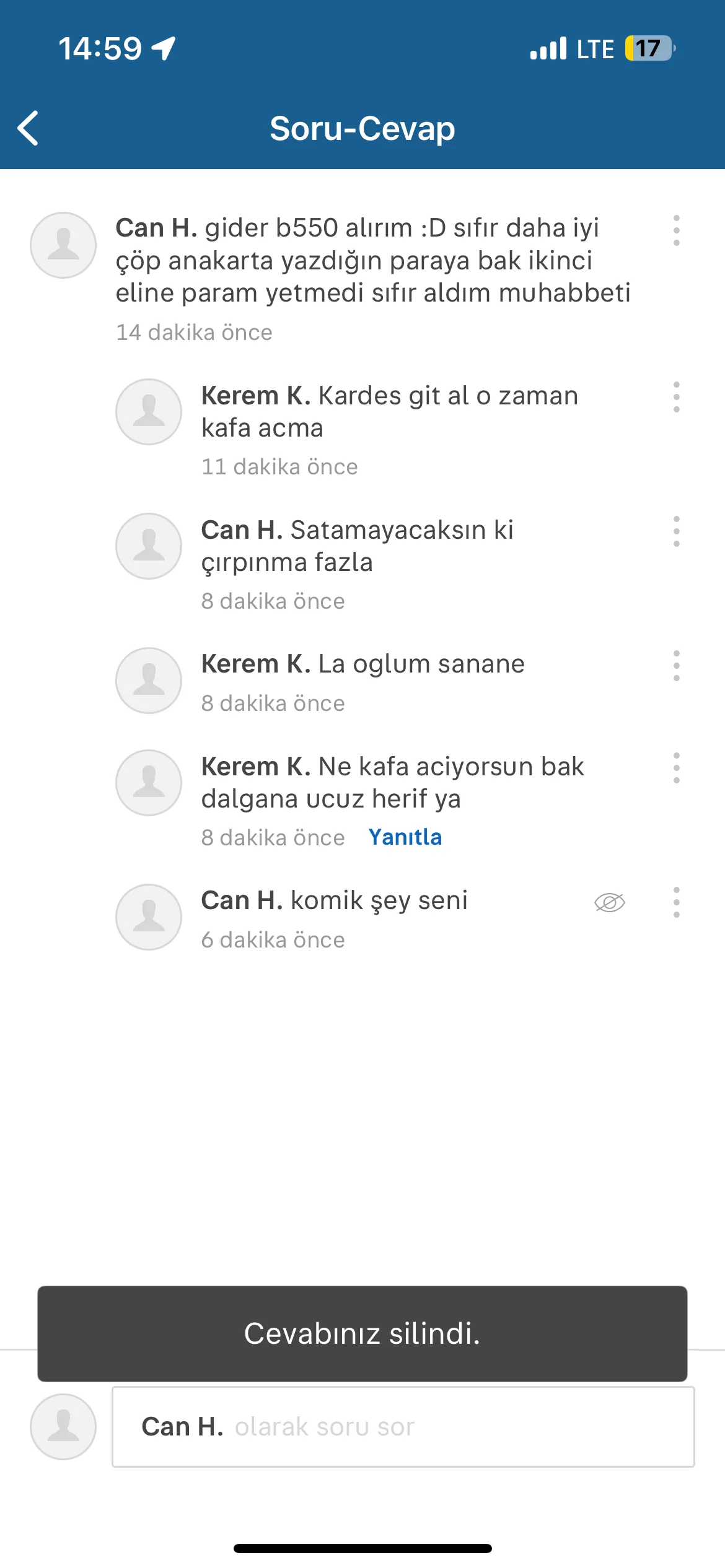Open options for Can H.'s b550 question
This screenshot has height=1568, width=725.
coord(676,230)
